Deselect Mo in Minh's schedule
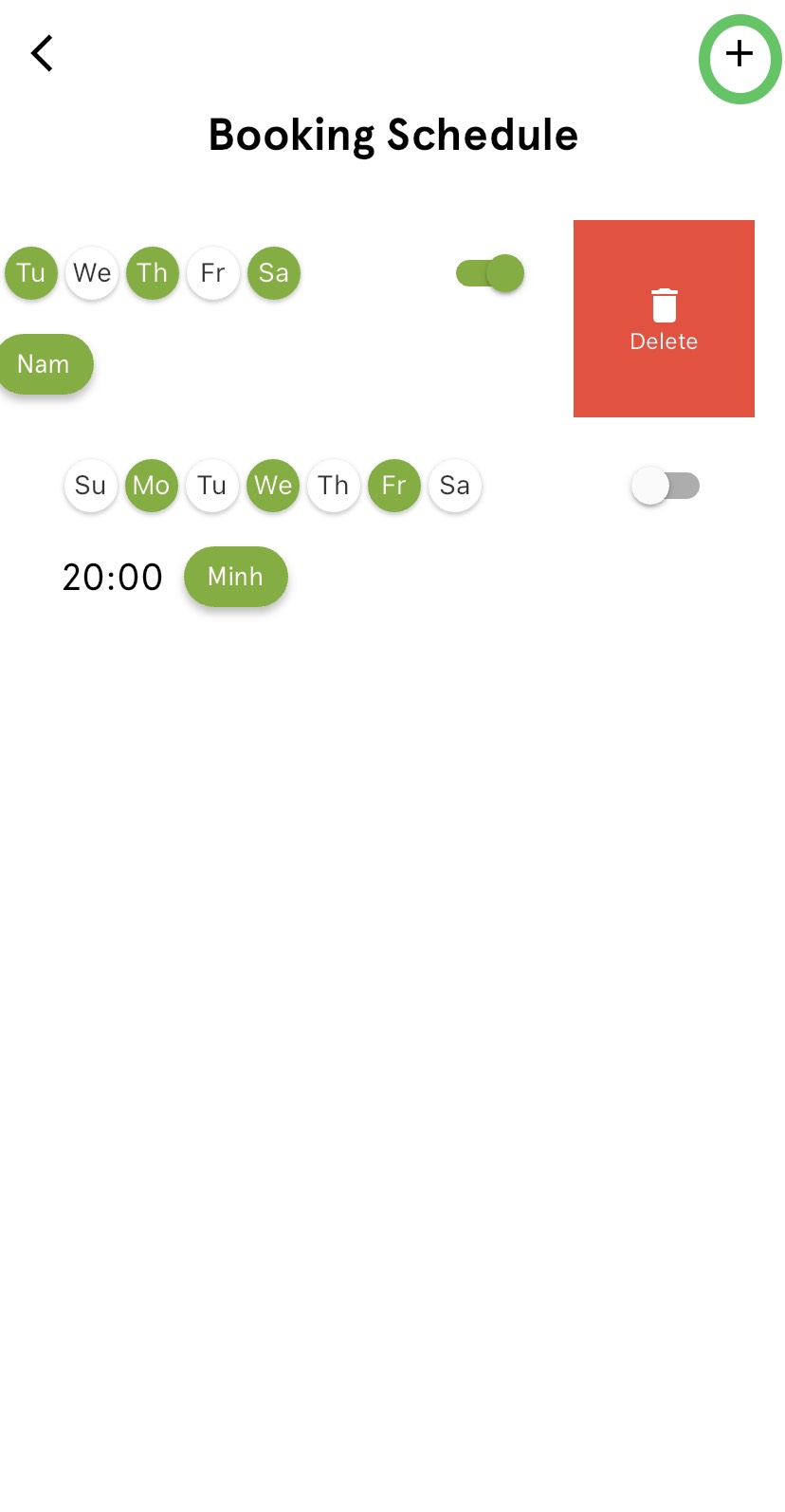This screenshot has width=785, height=1512. (152, 486)
